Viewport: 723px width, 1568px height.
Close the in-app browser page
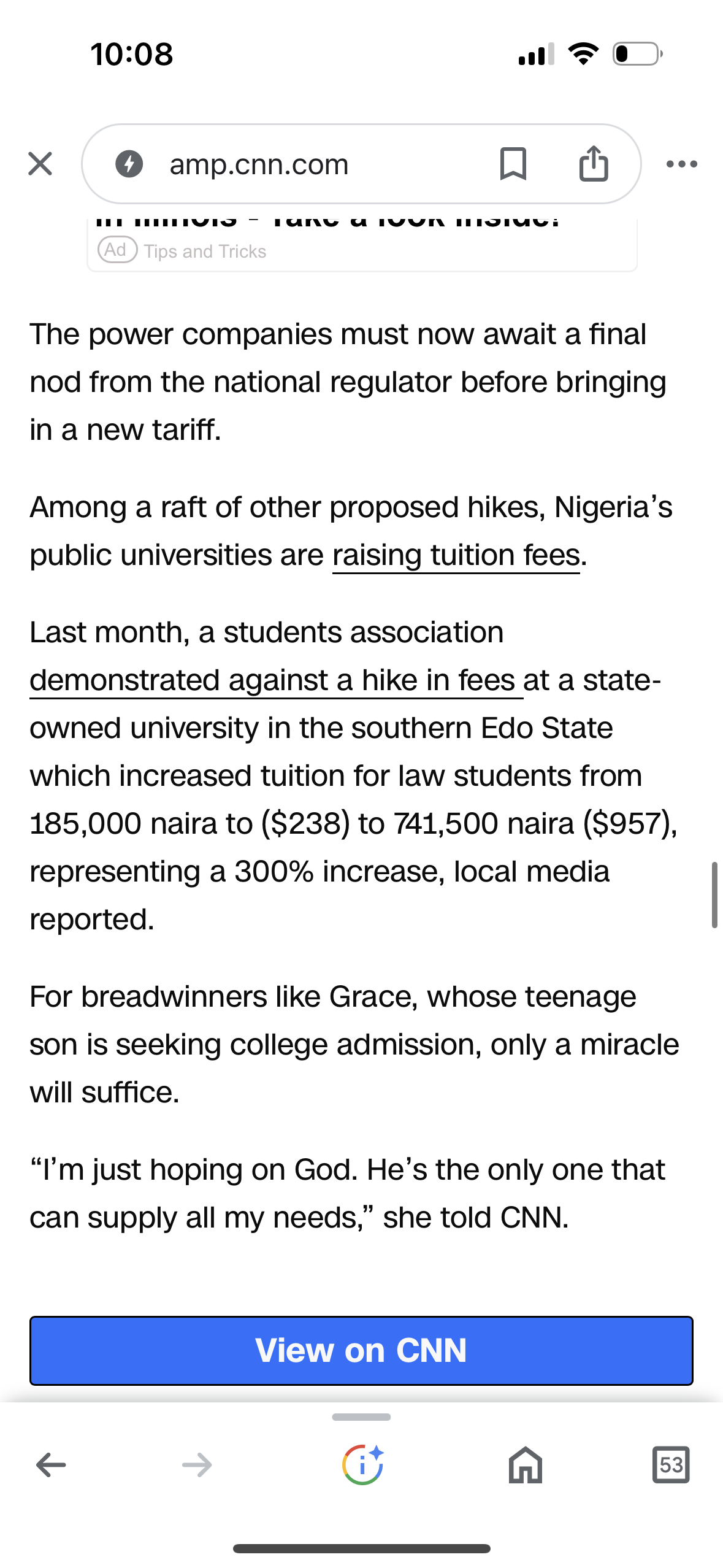tap(40, 164)
